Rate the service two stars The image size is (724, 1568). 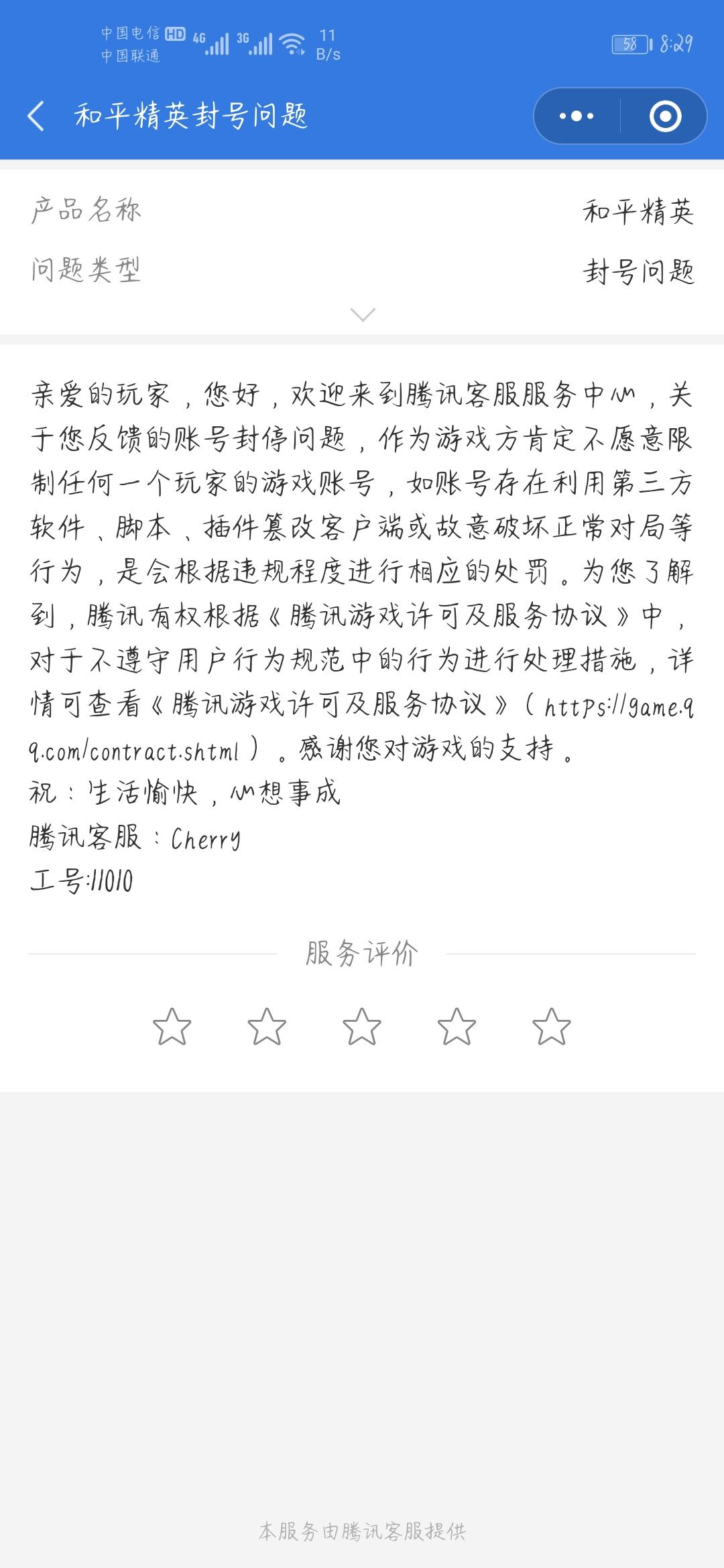coord(267,1027)
